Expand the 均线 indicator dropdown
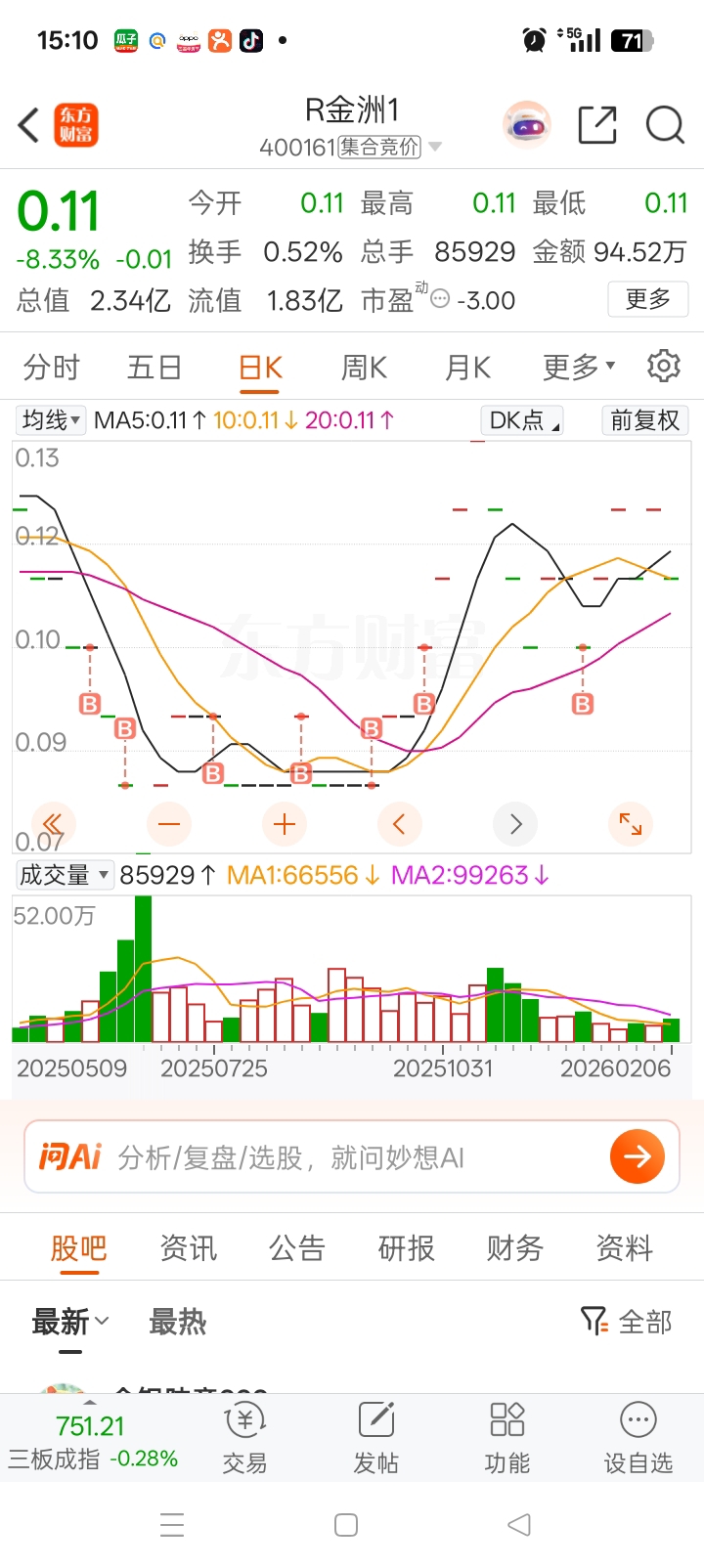Viewport: 704px width, 1568px height. pos(51,420)
